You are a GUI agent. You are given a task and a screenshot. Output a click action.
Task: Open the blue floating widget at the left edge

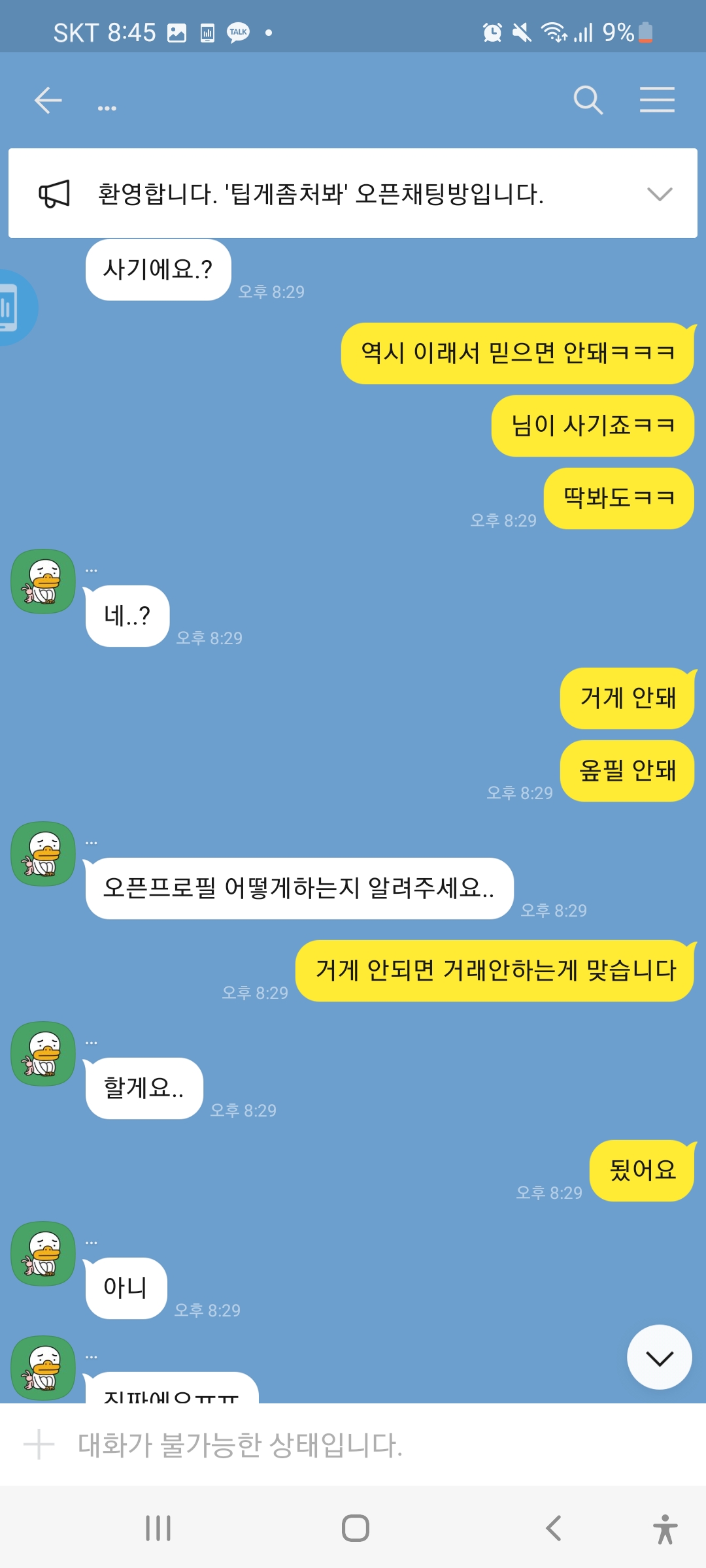13,308
